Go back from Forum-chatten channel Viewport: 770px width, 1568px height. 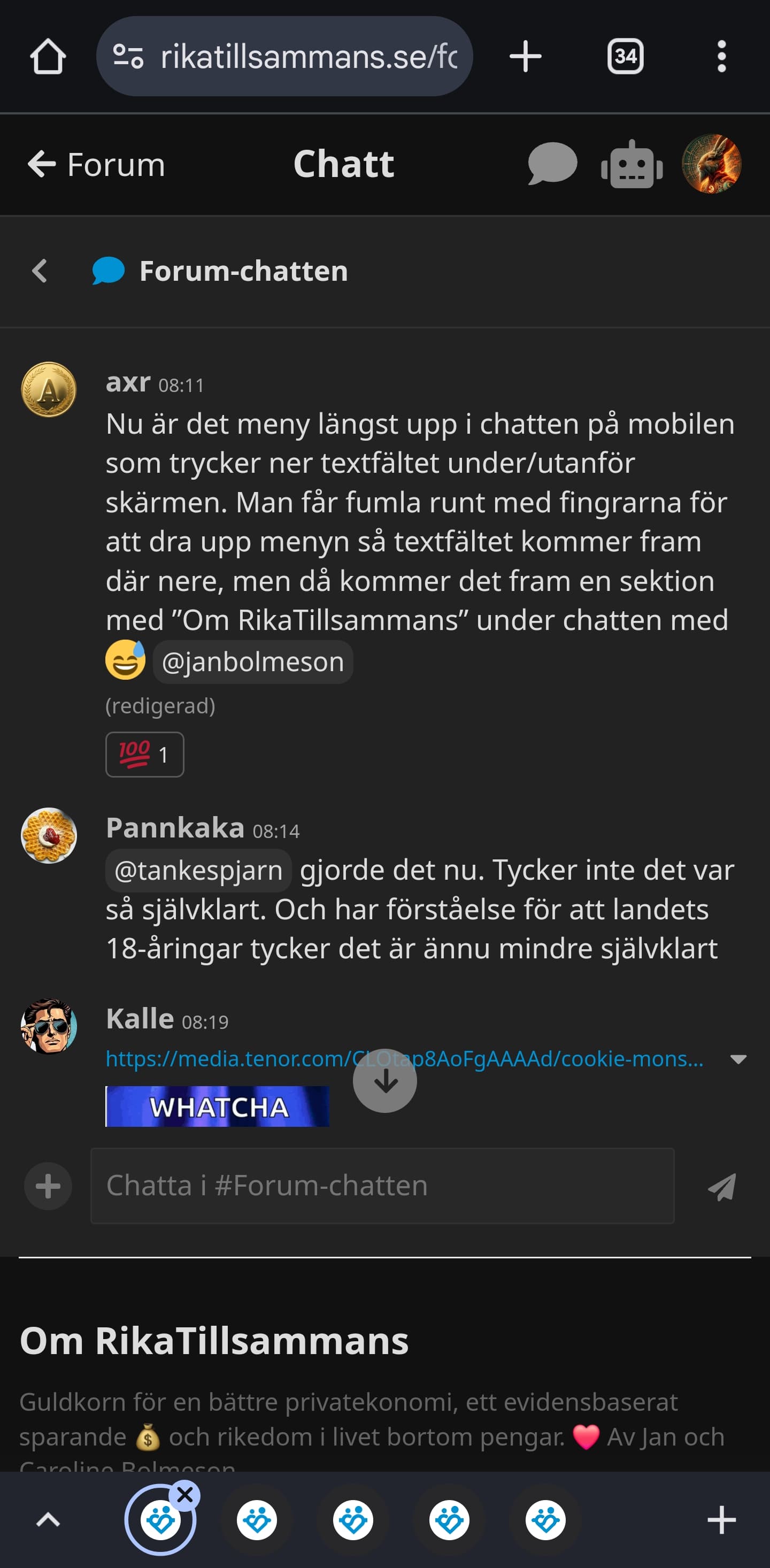click(x=40, y=271)
